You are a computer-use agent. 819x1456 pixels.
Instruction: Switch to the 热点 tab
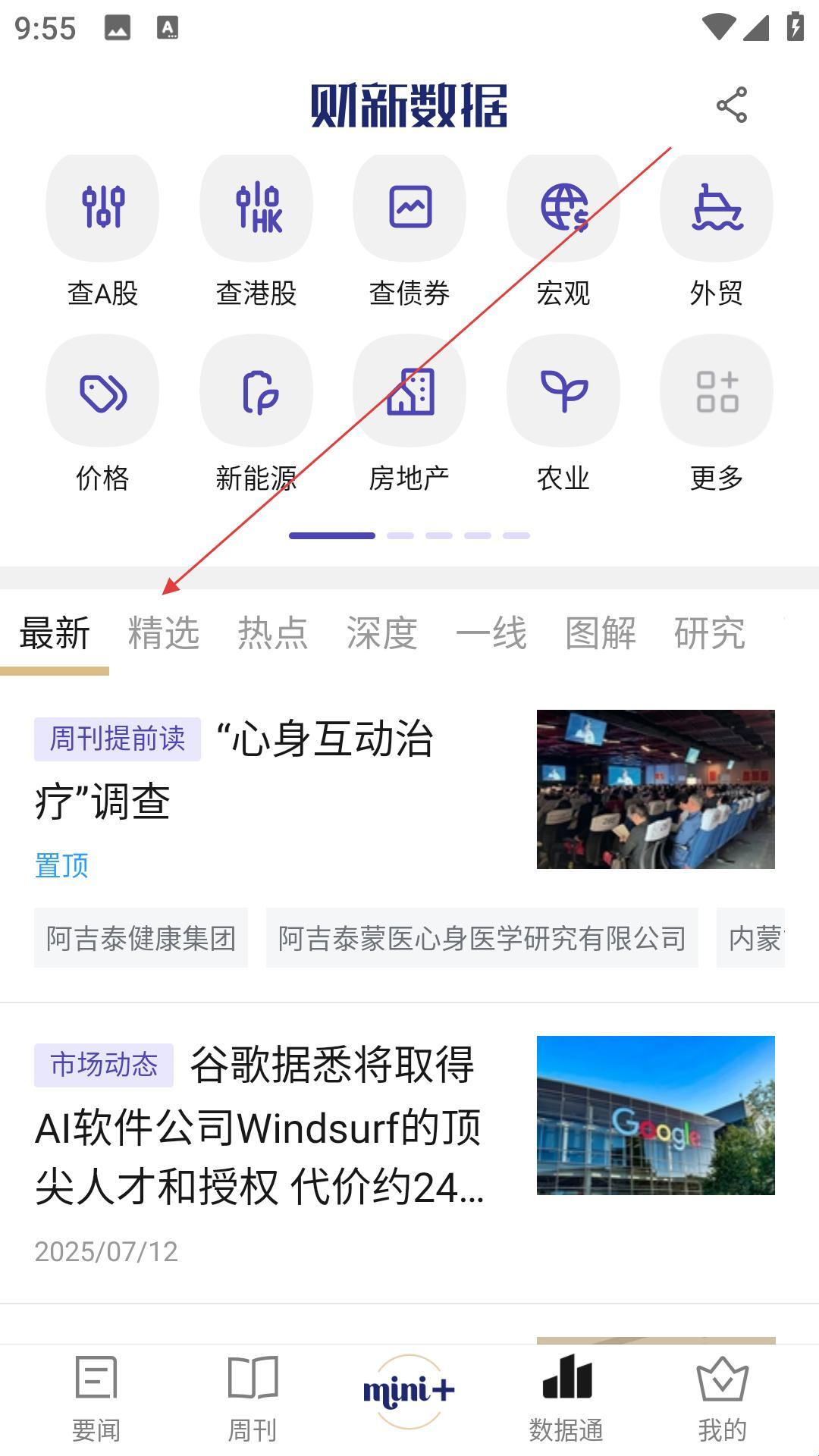(273, 633)
